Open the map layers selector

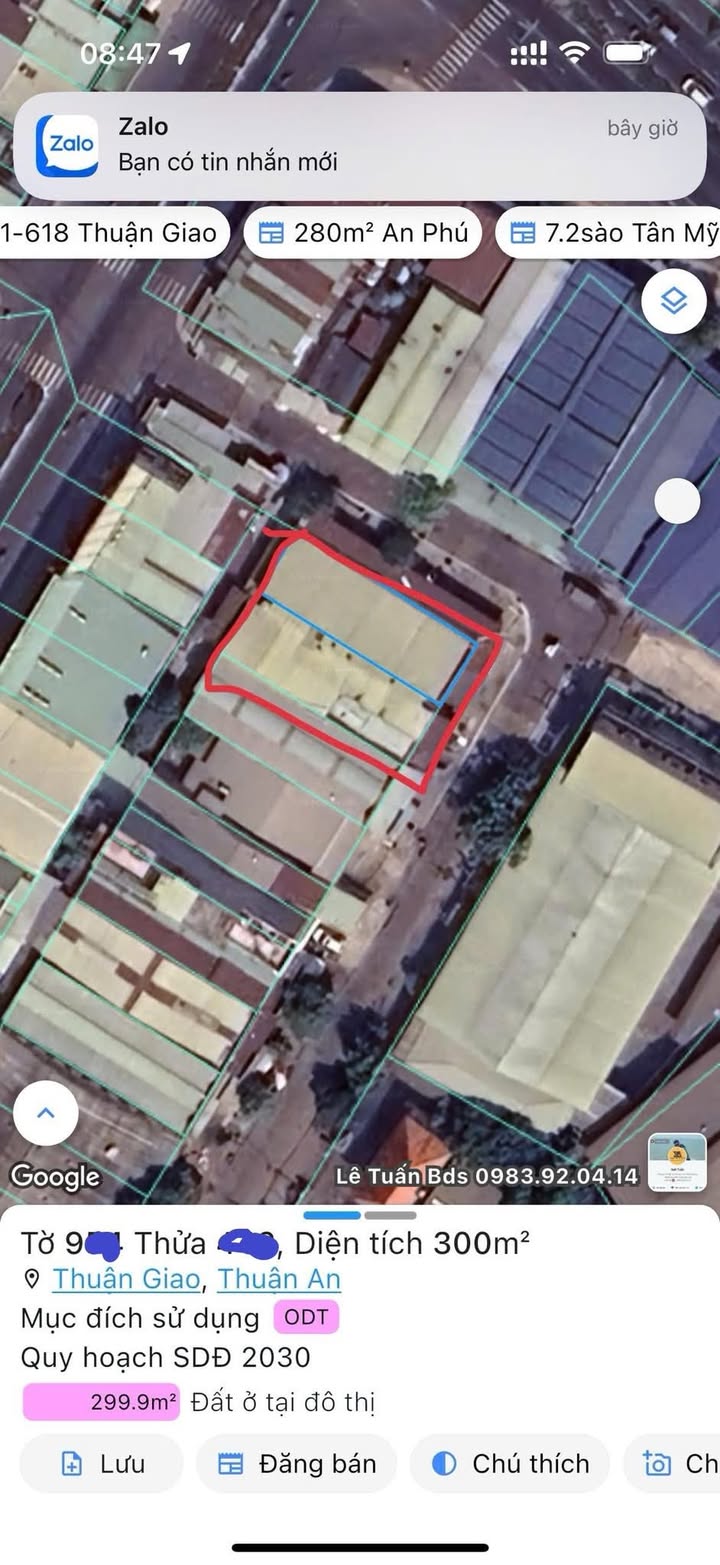674,300
